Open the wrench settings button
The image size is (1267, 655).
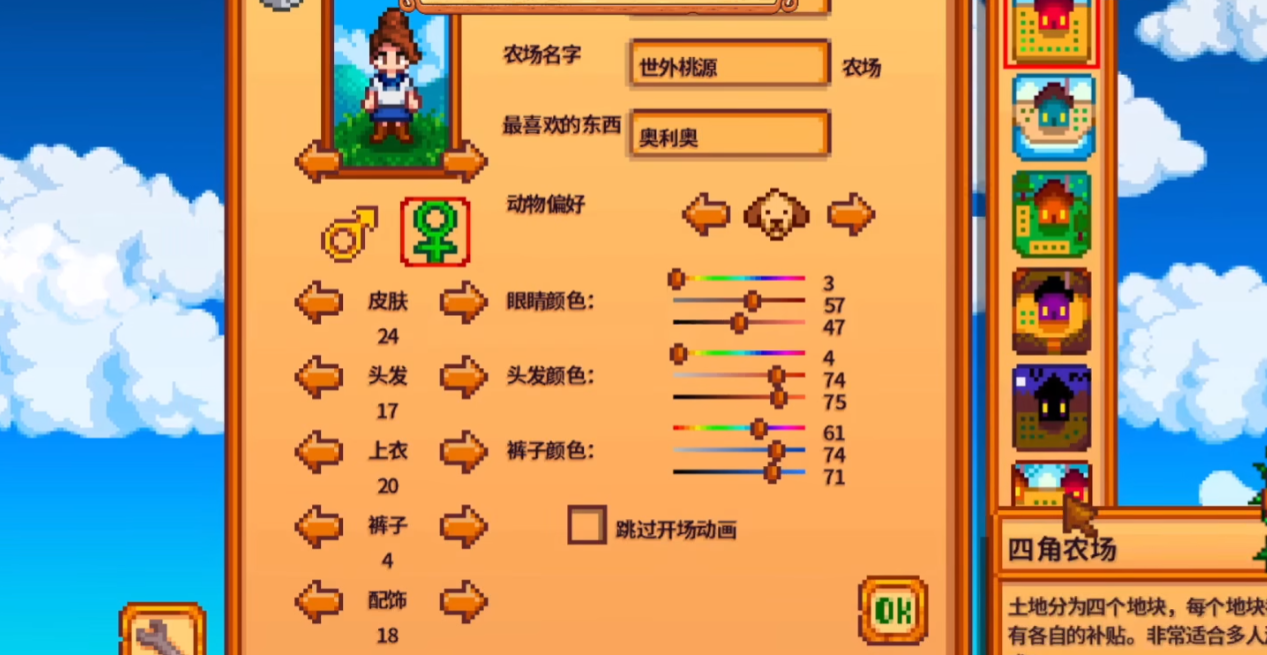click(x=163, y=632)
